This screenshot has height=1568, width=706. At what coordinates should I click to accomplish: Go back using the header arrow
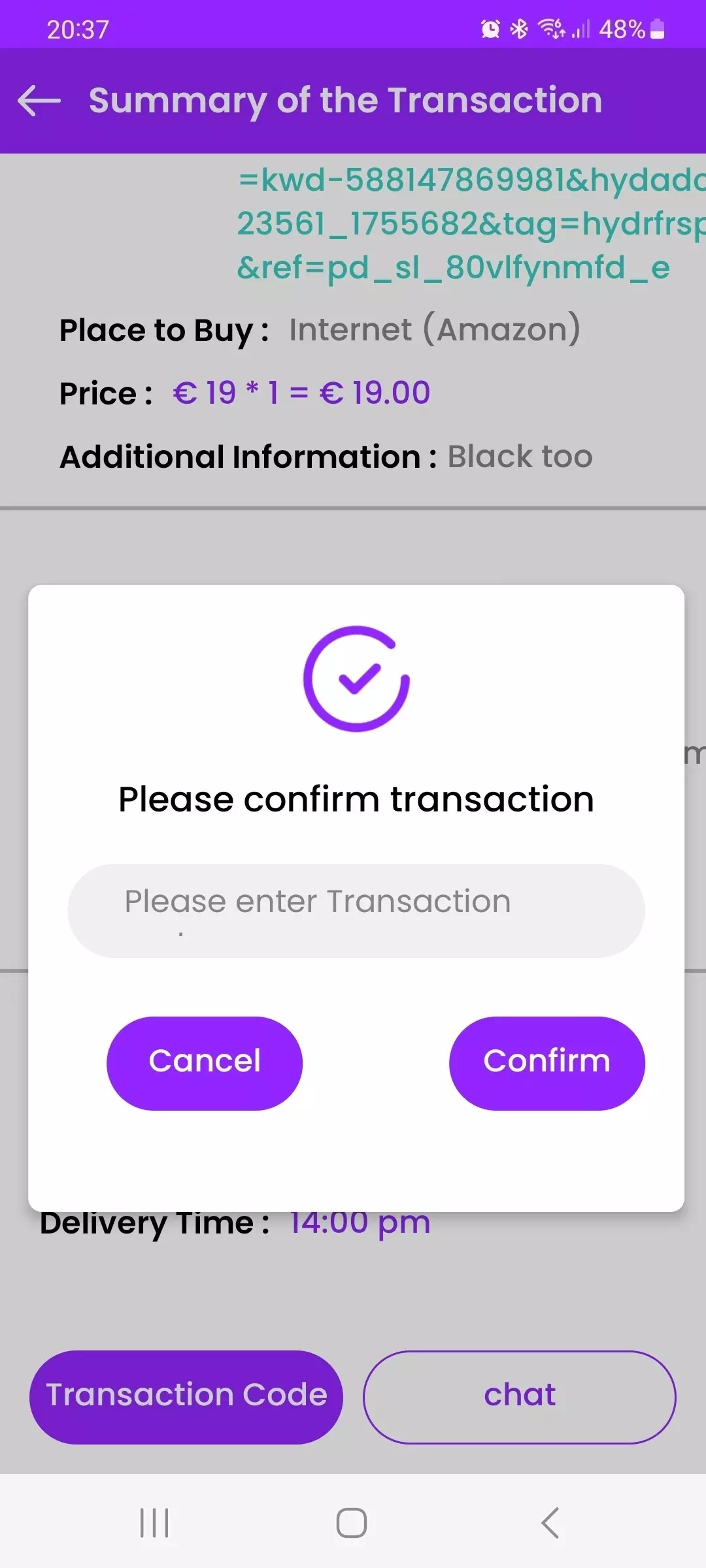(x=39, y=101)
